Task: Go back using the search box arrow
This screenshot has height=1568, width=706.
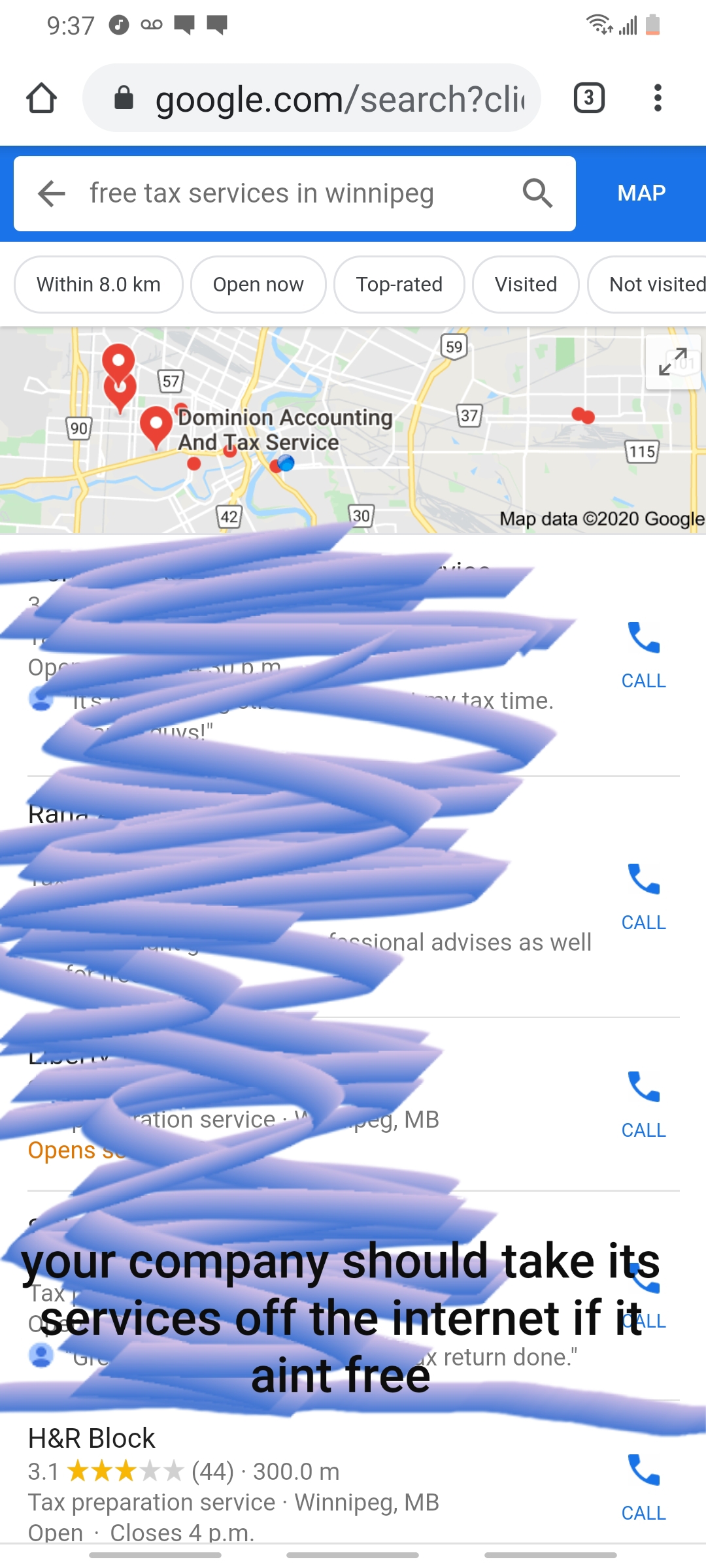Action: click(52, 193)
